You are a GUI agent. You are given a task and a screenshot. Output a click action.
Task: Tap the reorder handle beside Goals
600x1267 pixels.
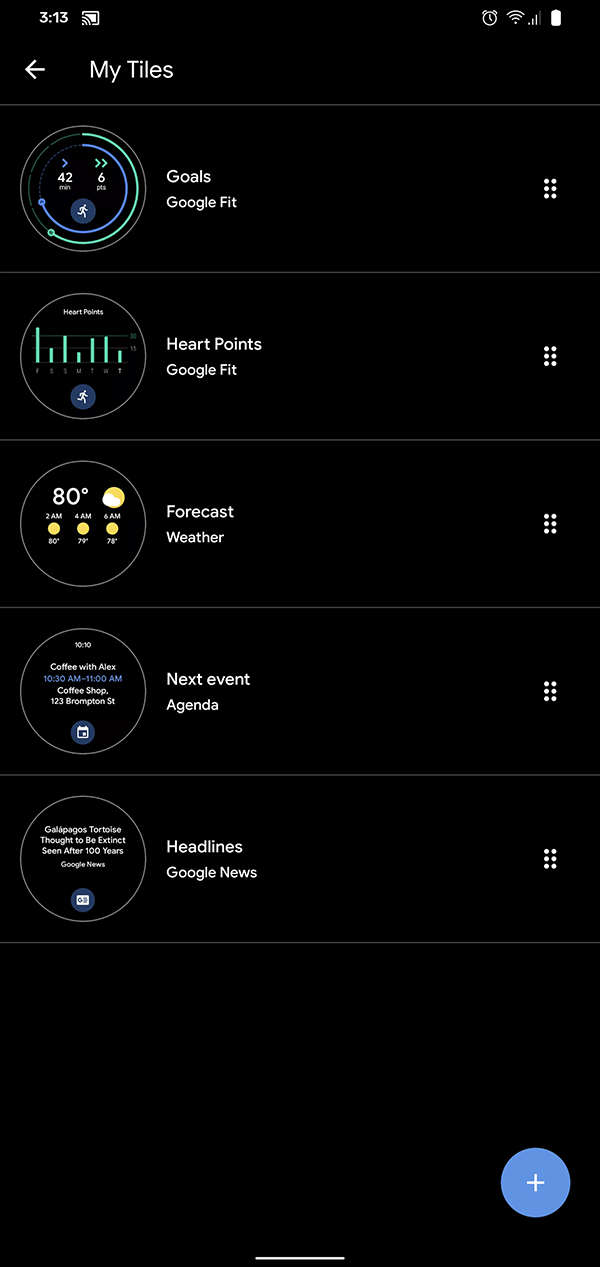pos(549,189)
